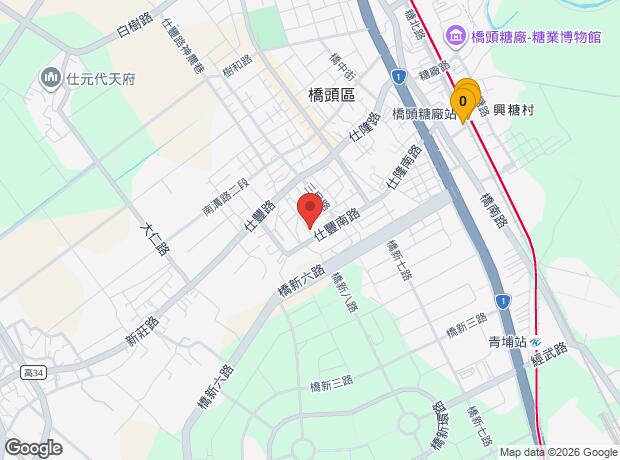Select the yellow marker labeled 0
This screenshot has width=620, height=460.
(463, 101)
